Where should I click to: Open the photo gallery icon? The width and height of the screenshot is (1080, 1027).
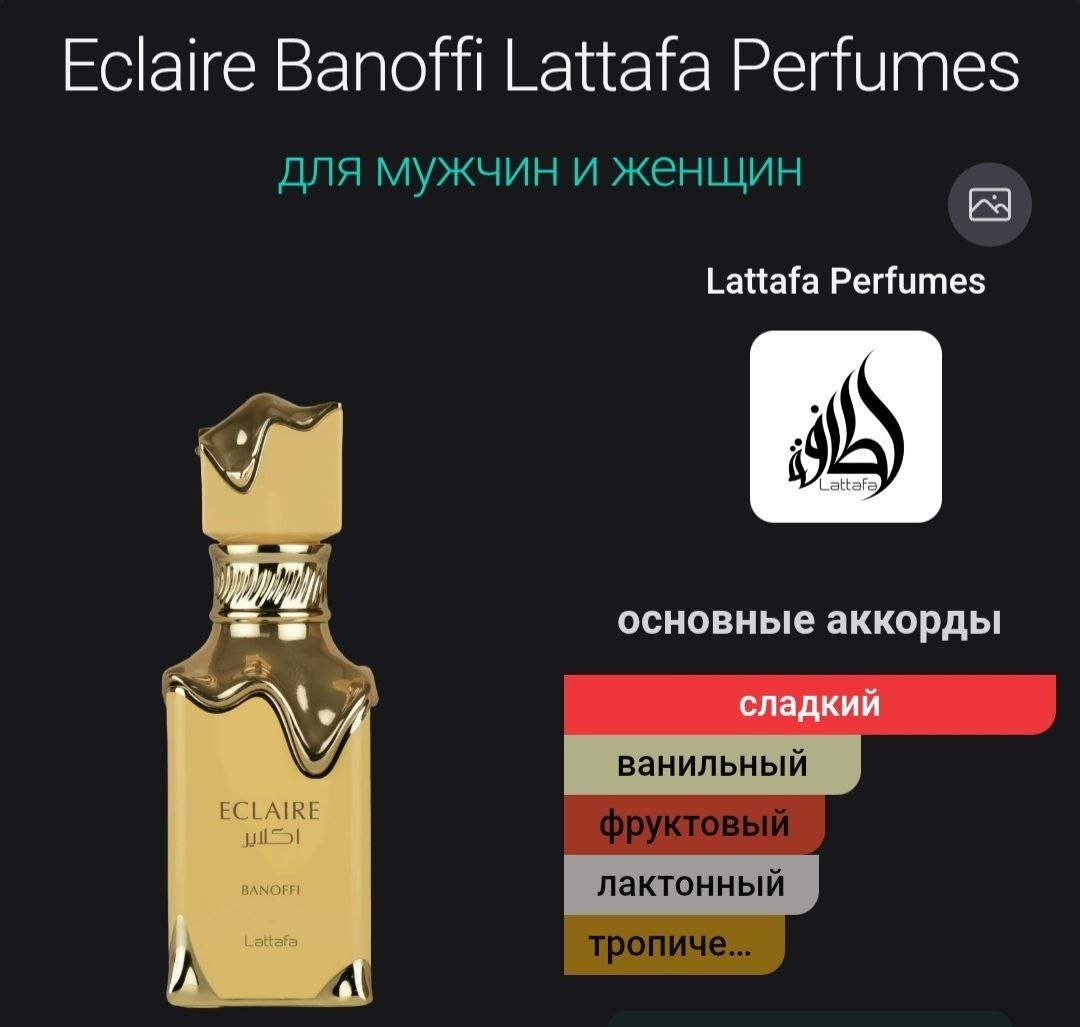(989, 205)
